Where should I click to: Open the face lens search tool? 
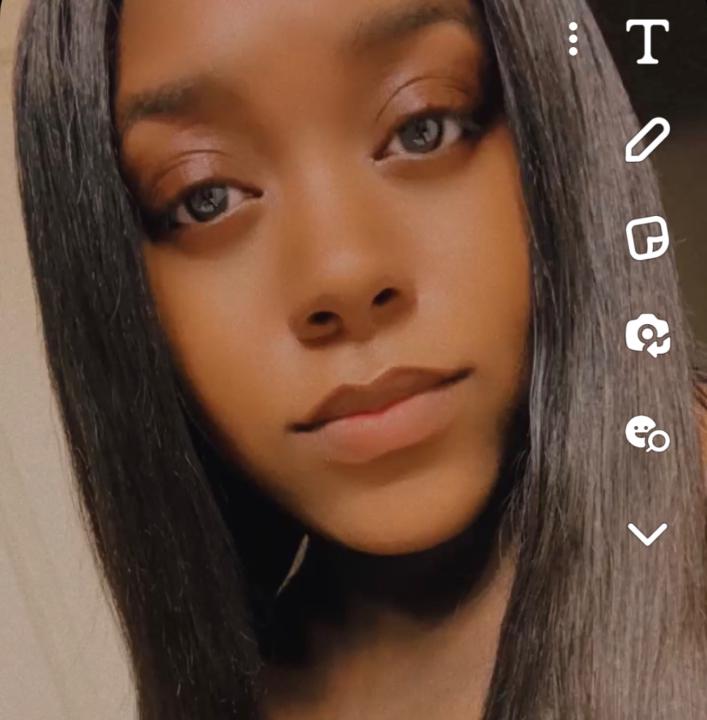pos(647,434)
